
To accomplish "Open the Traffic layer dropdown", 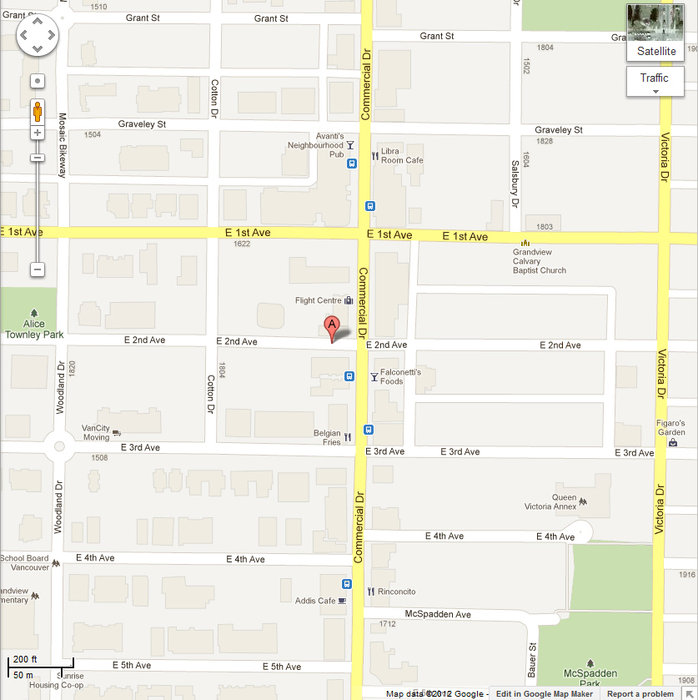I will pos(655,82).
